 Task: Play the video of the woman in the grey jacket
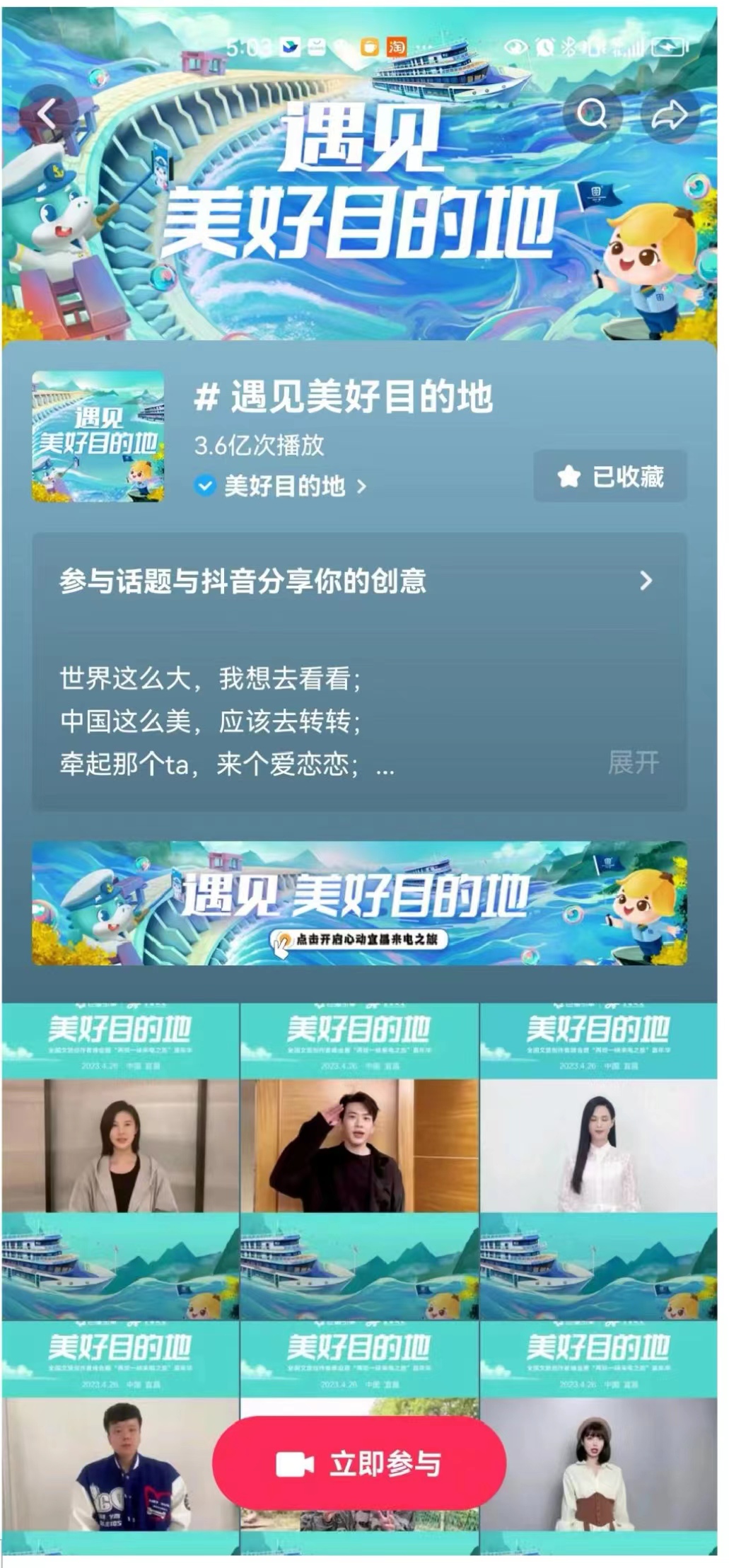coord(120,1160)
